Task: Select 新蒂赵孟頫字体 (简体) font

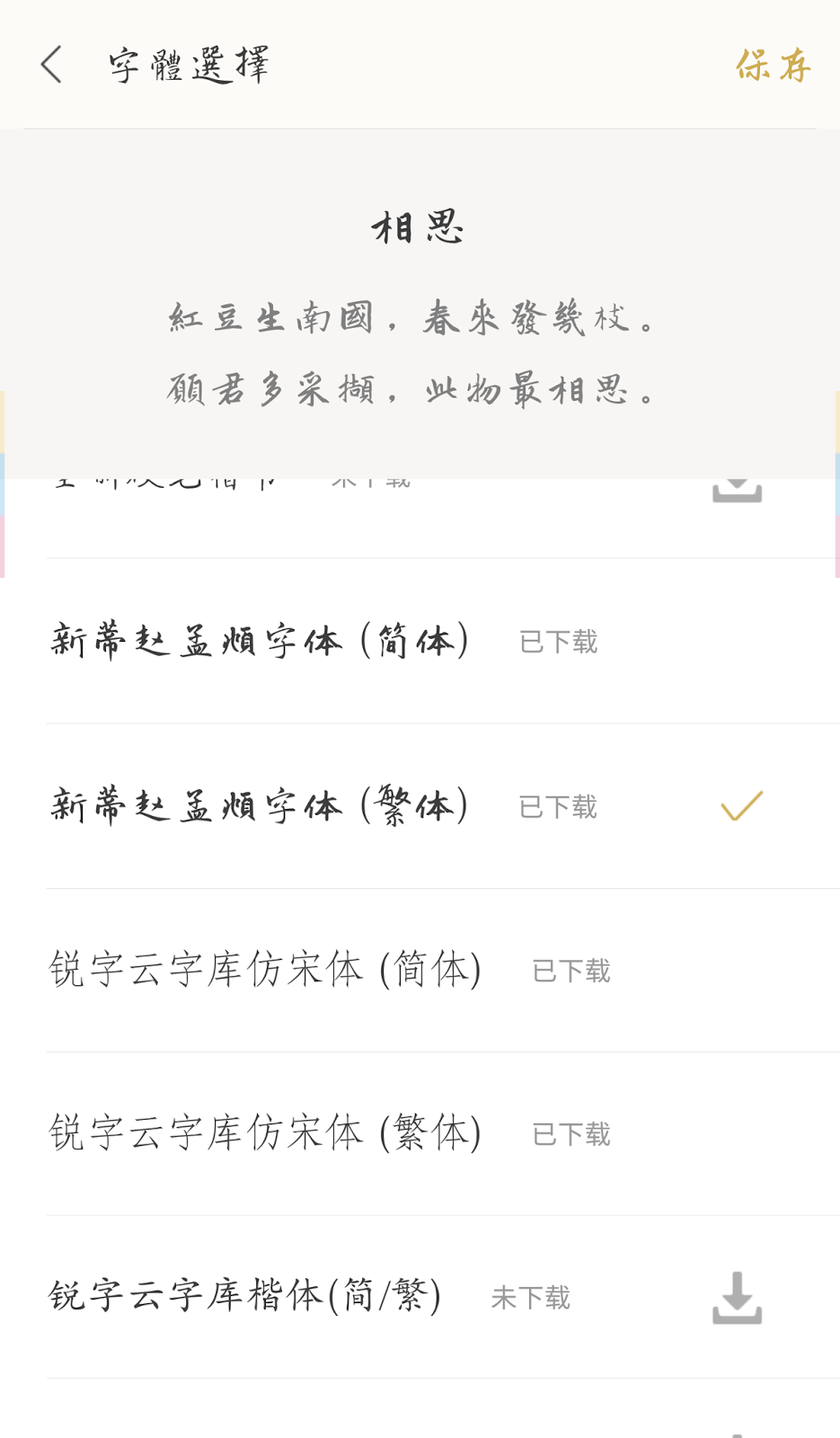Action: pos(261,641)
